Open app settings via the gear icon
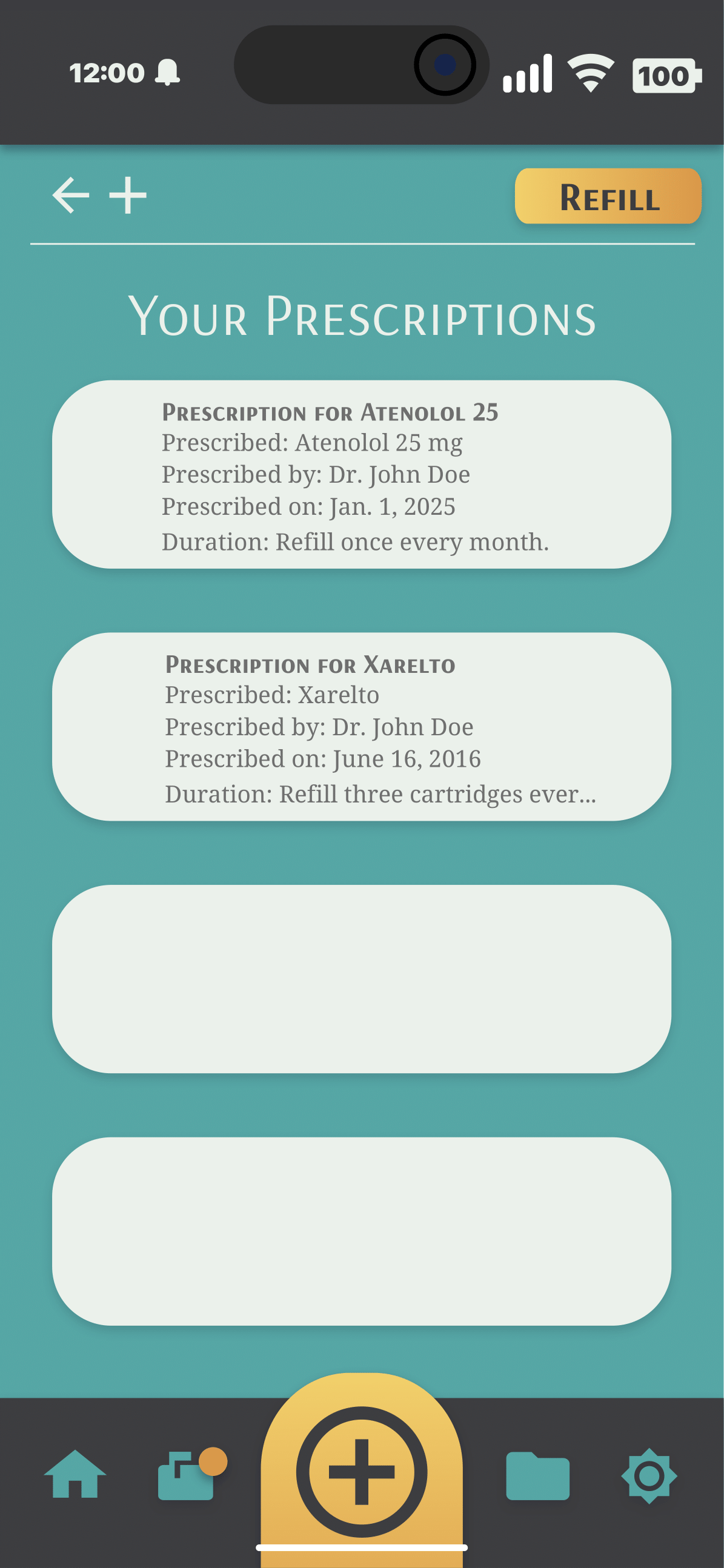This screenshot has height=1568, width=724. [649, 1476]
